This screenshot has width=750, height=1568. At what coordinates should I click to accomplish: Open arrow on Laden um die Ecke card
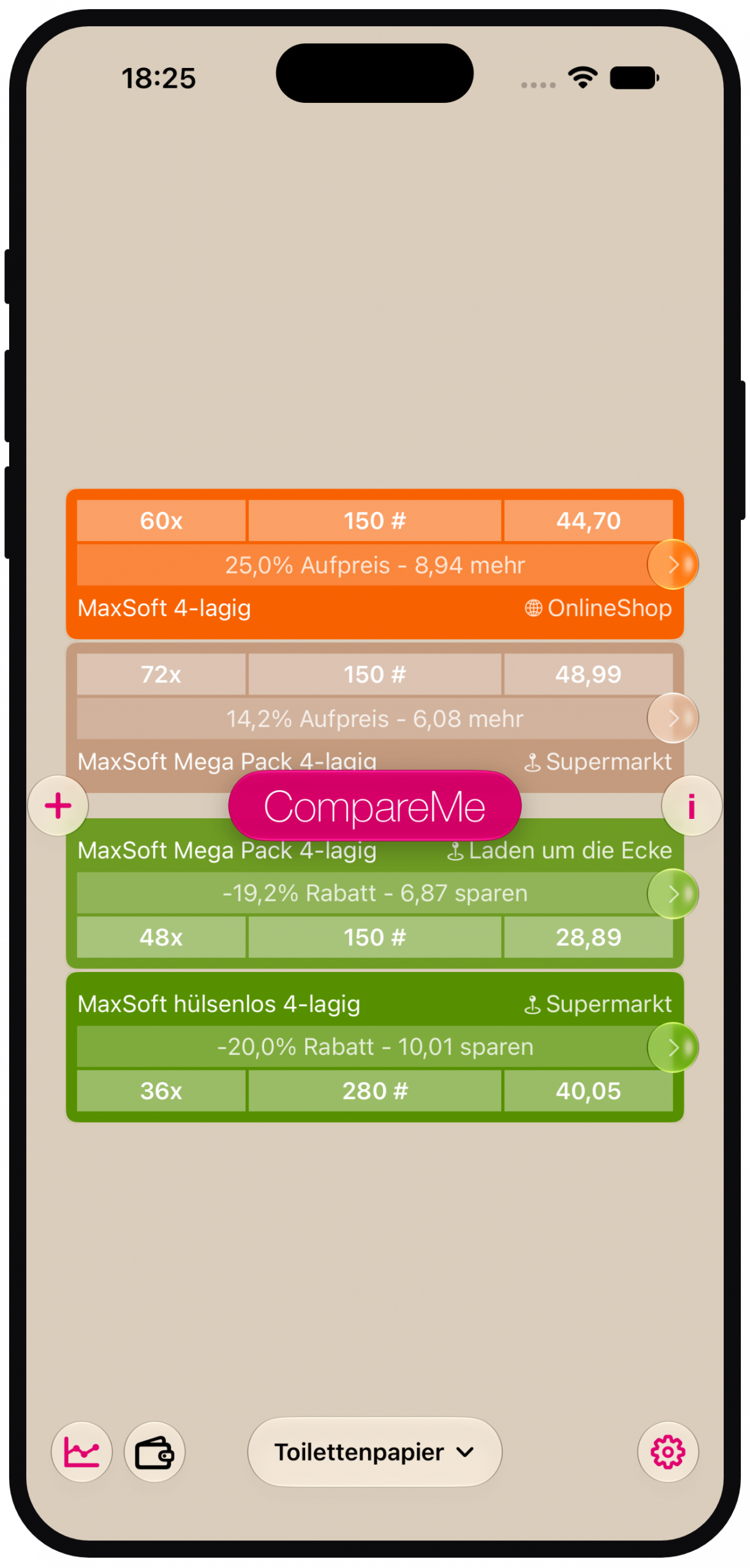[x=673, y=894]
